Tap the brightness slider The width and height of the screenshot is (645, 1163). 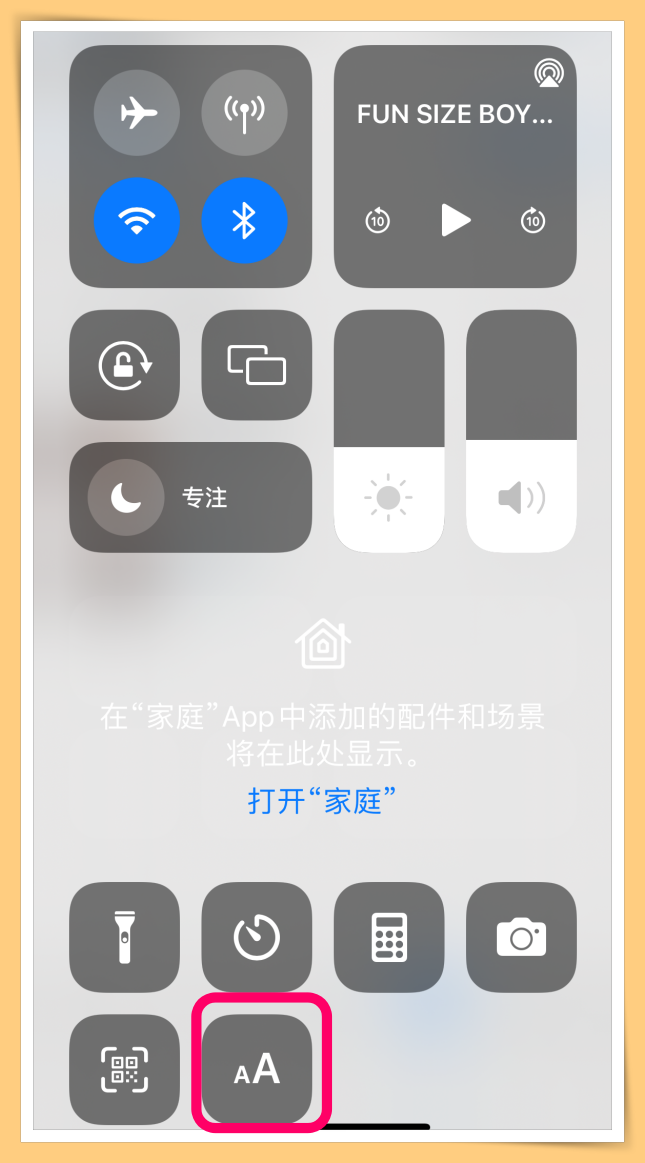pos(389,431)
